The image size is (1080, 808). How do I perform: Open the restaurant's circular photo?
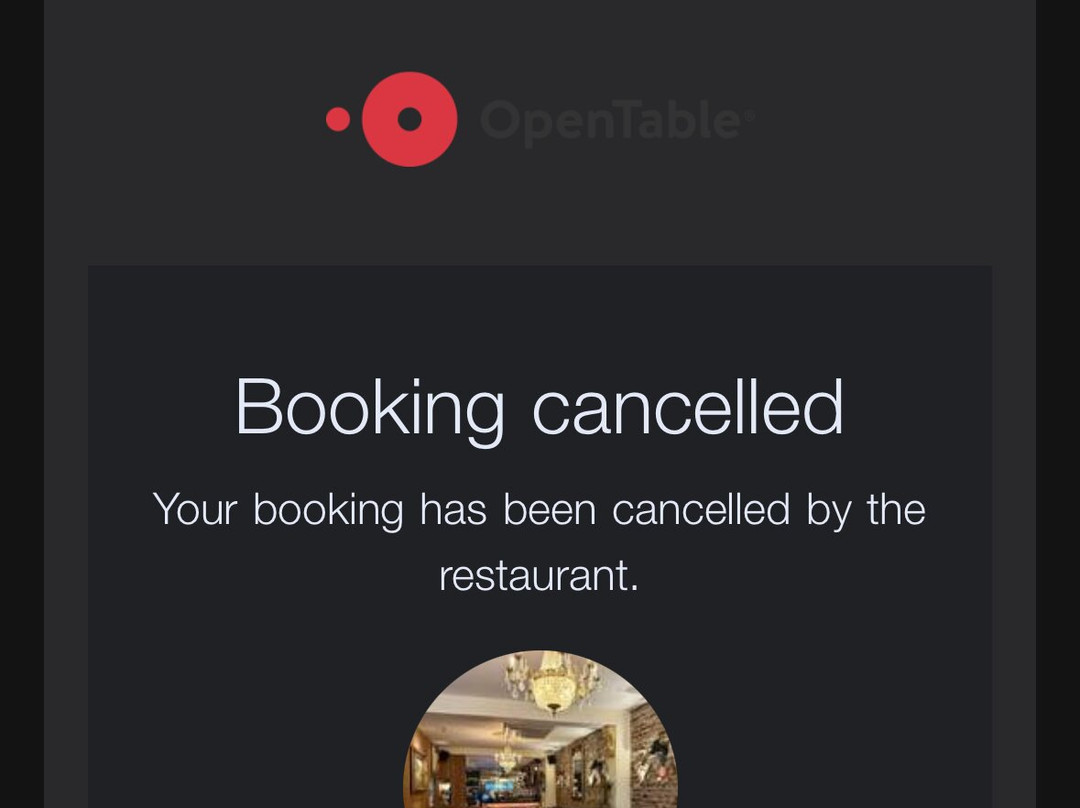click(x=540, y=740)
